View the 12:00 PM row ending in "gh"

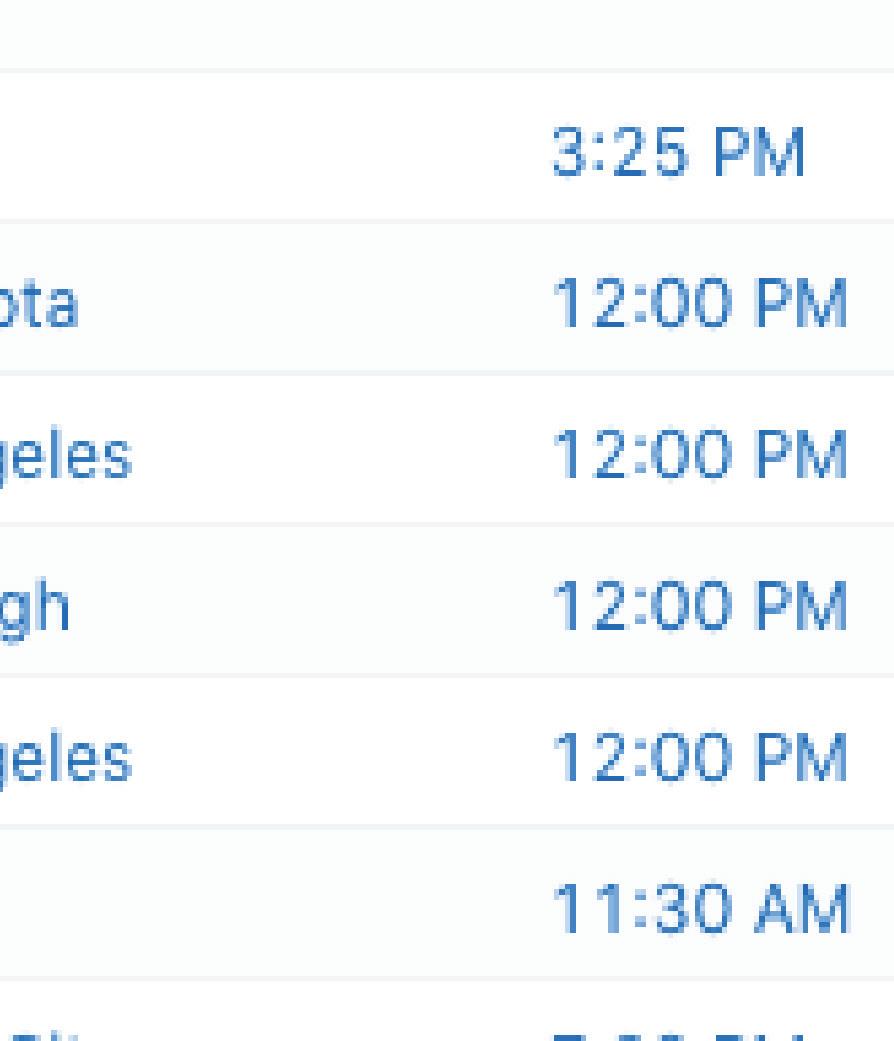click(x=699, y=604)
